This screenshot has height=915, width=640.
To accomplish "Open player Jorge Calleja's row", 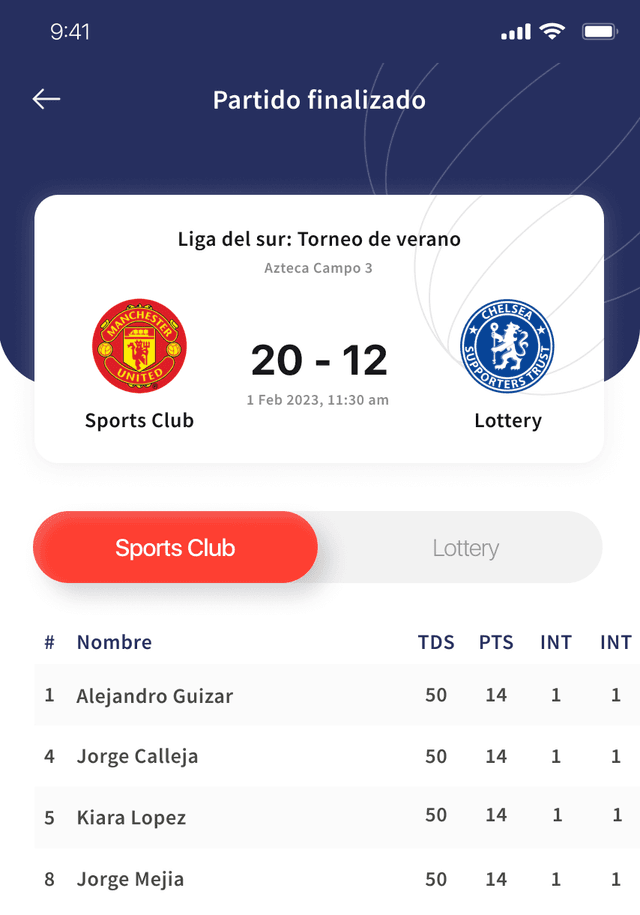I will coord(337,756).
